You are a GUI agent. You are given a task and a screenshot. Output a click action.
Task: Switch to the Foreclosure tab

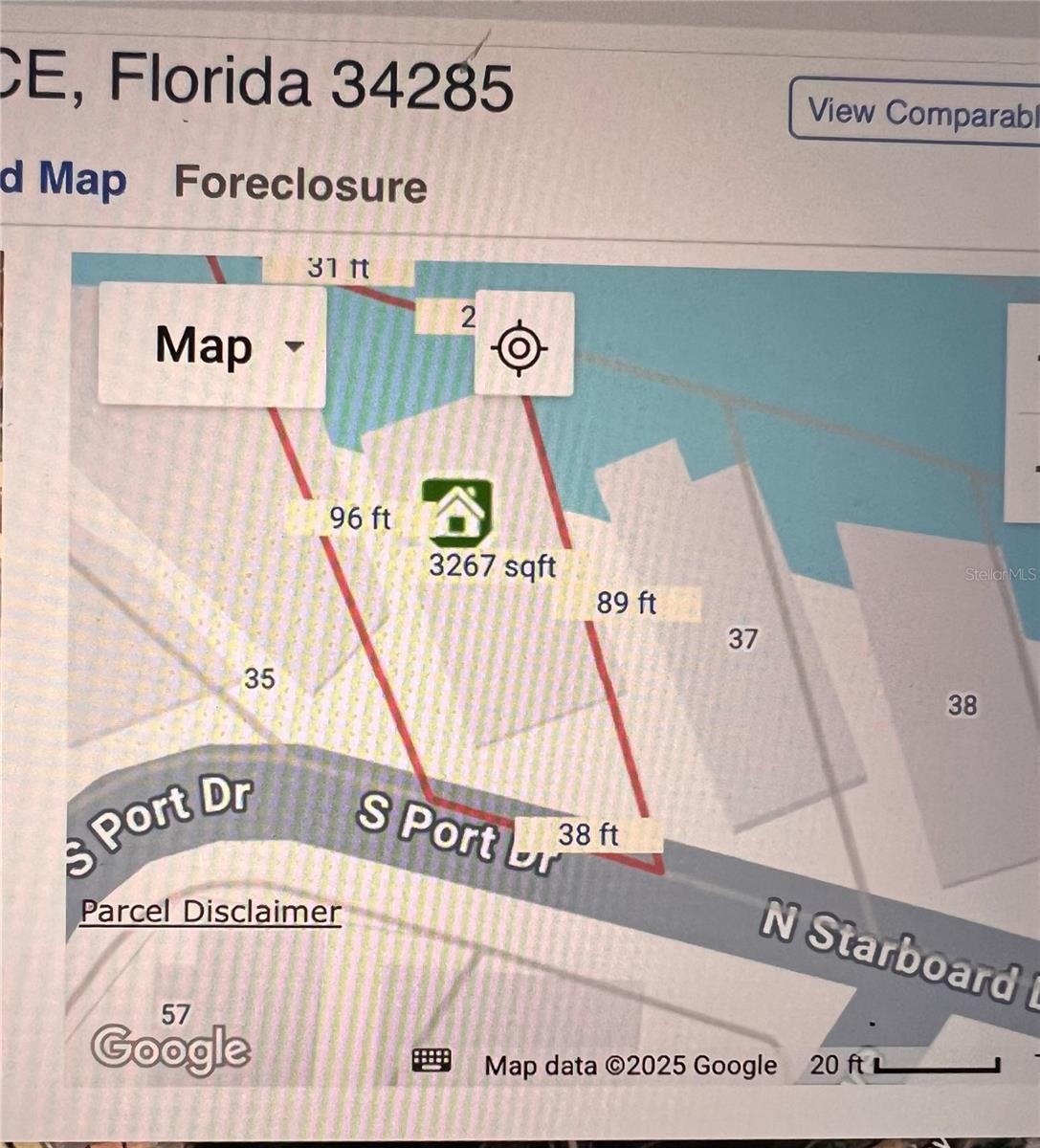click(x=300, y=184)
